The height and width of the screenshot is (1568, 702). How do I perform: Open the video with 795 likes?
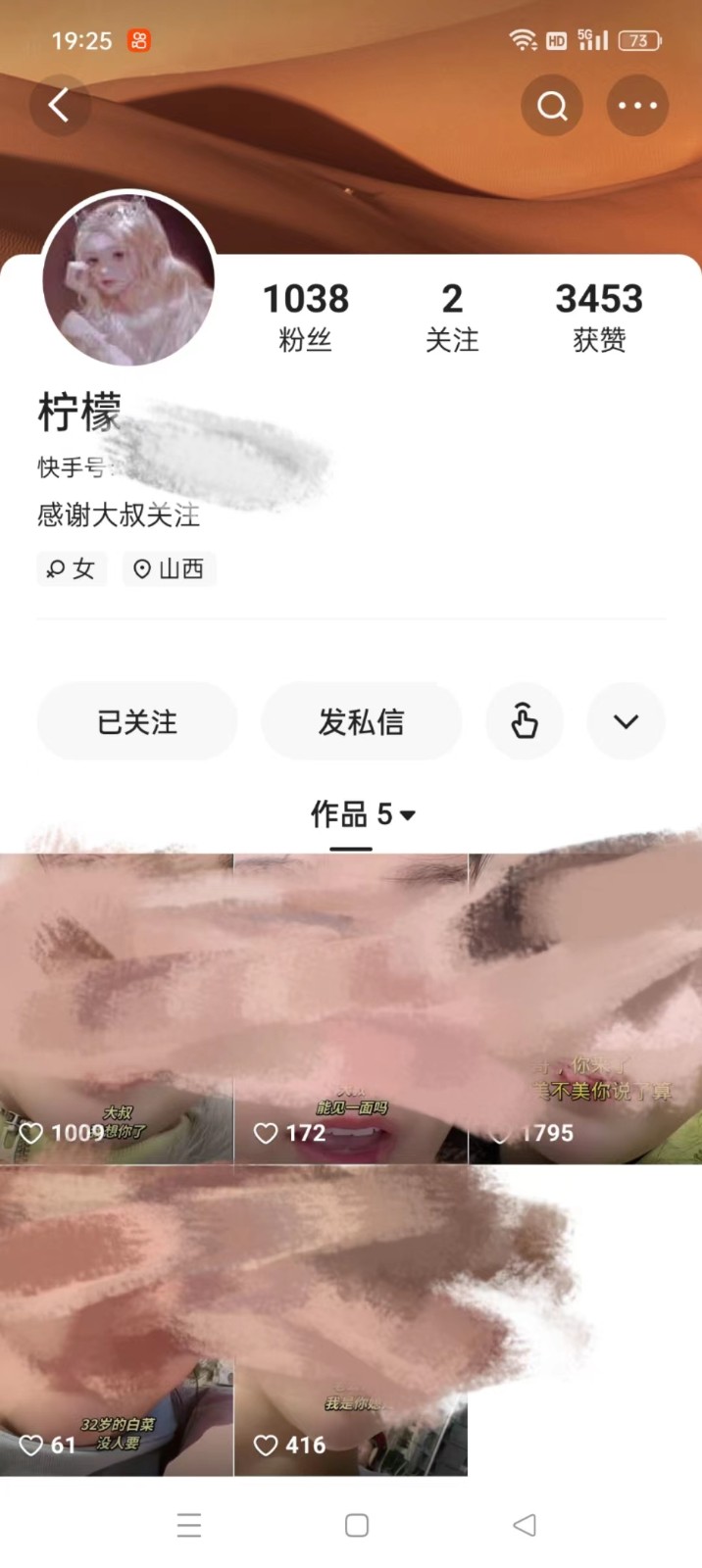pos(585,1009)
